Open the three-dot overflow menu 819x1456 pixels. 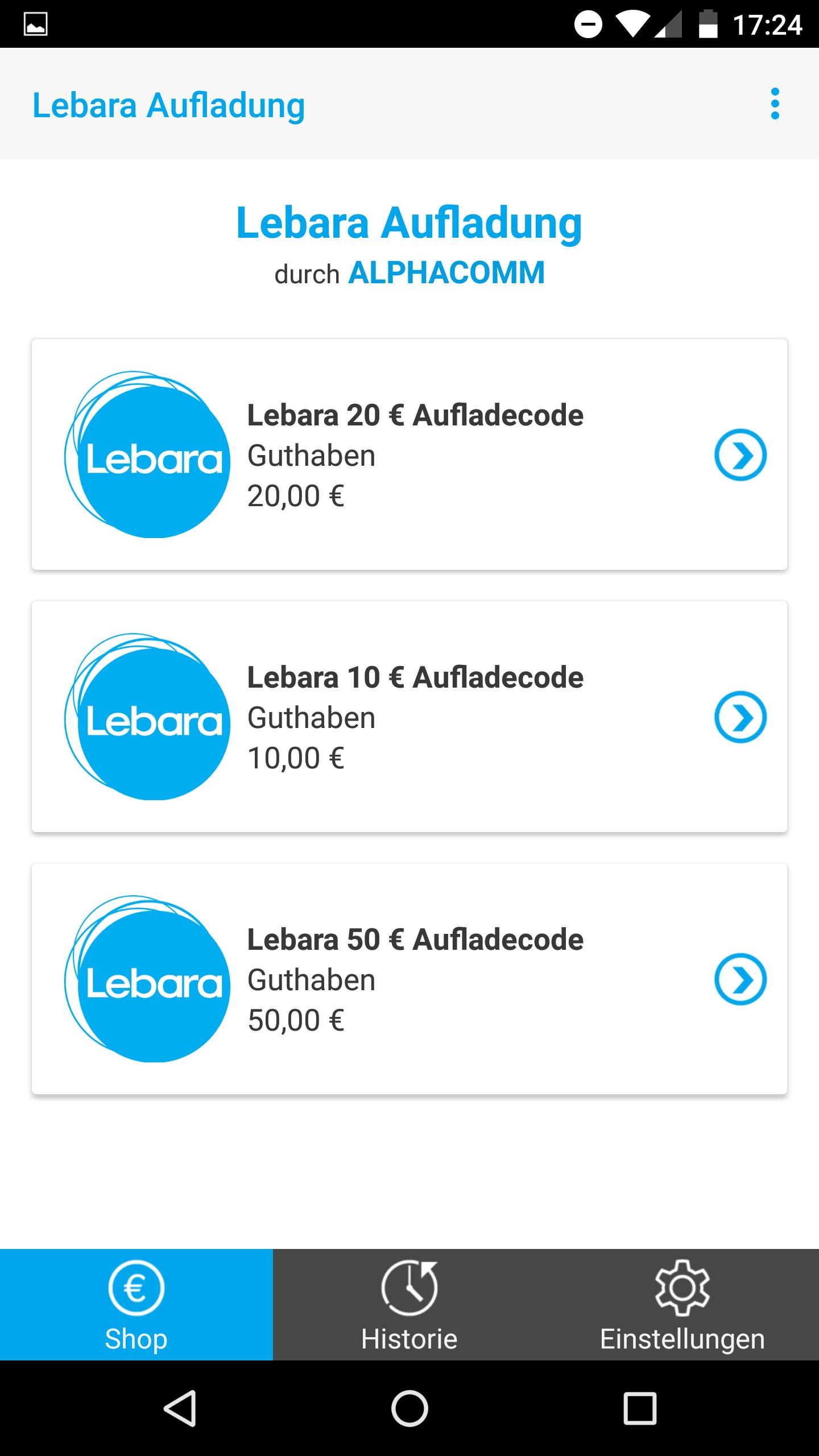pyautogui.click(x=775, y=105)
